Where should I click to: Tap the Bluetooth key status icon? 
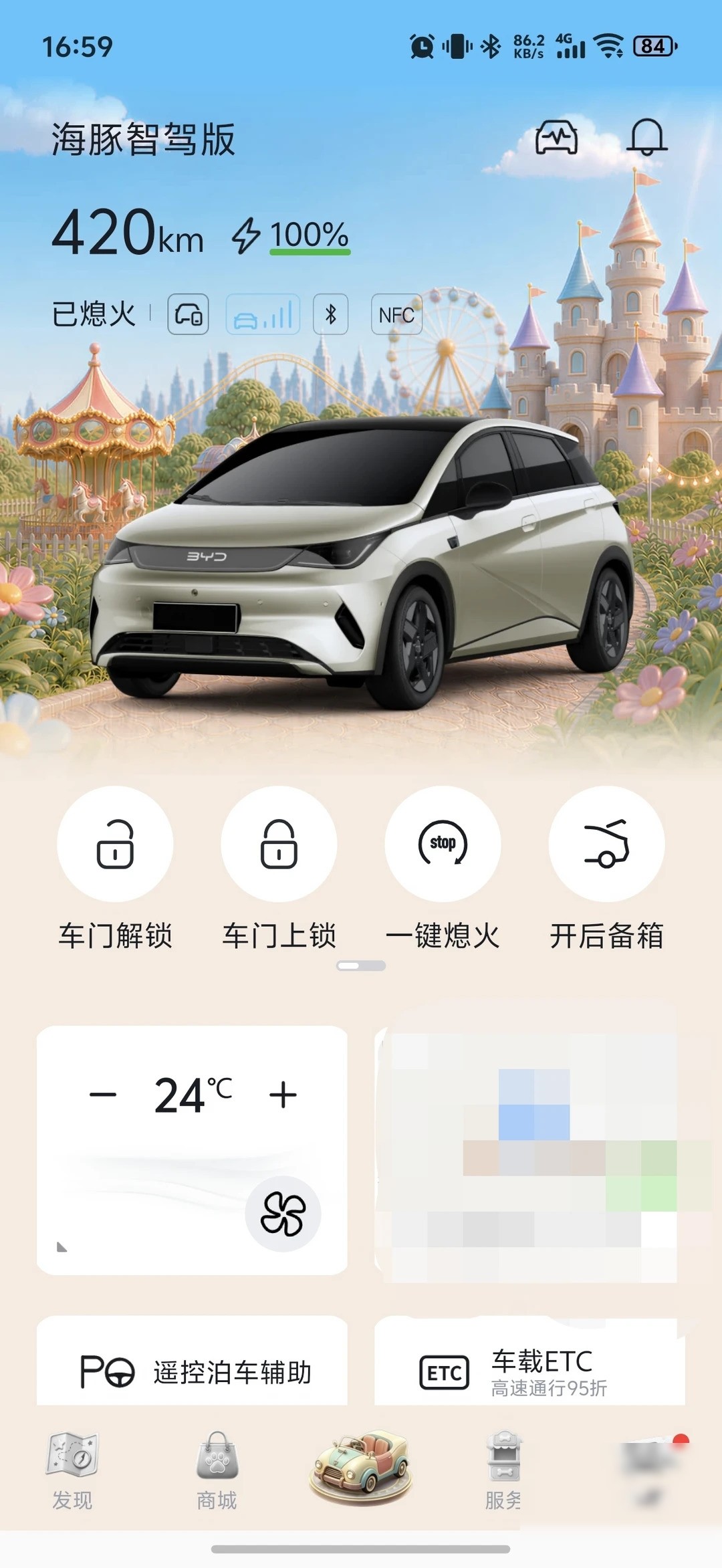point(331,314)
